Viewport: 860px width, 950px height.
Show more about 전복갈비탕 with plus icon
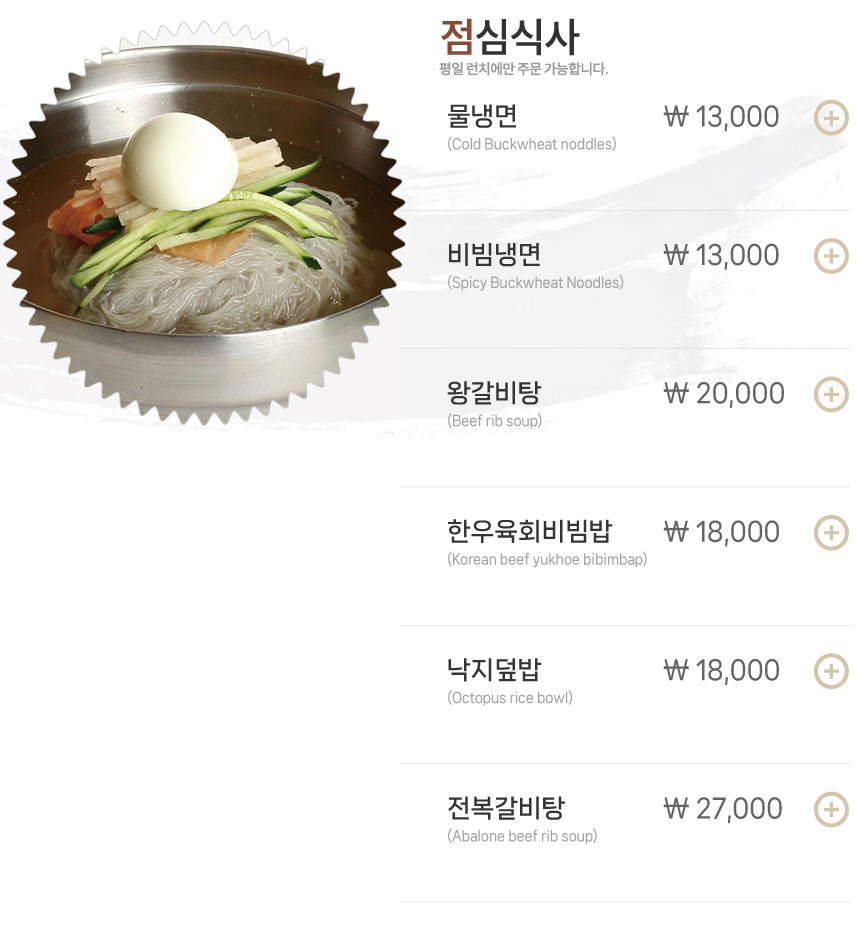tap(831, 809)
